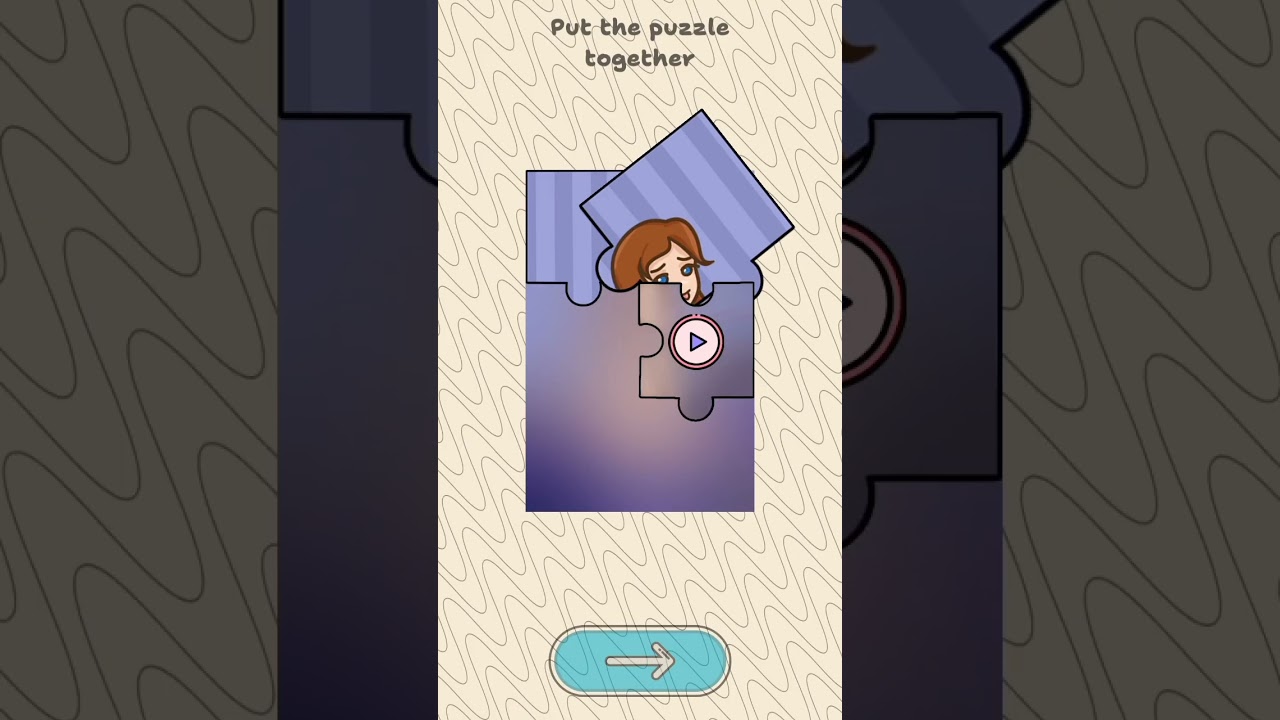Tap the teal next arrow button
Image resolution: width=1280 pixels, height=720 pixels.
(640, 661)
